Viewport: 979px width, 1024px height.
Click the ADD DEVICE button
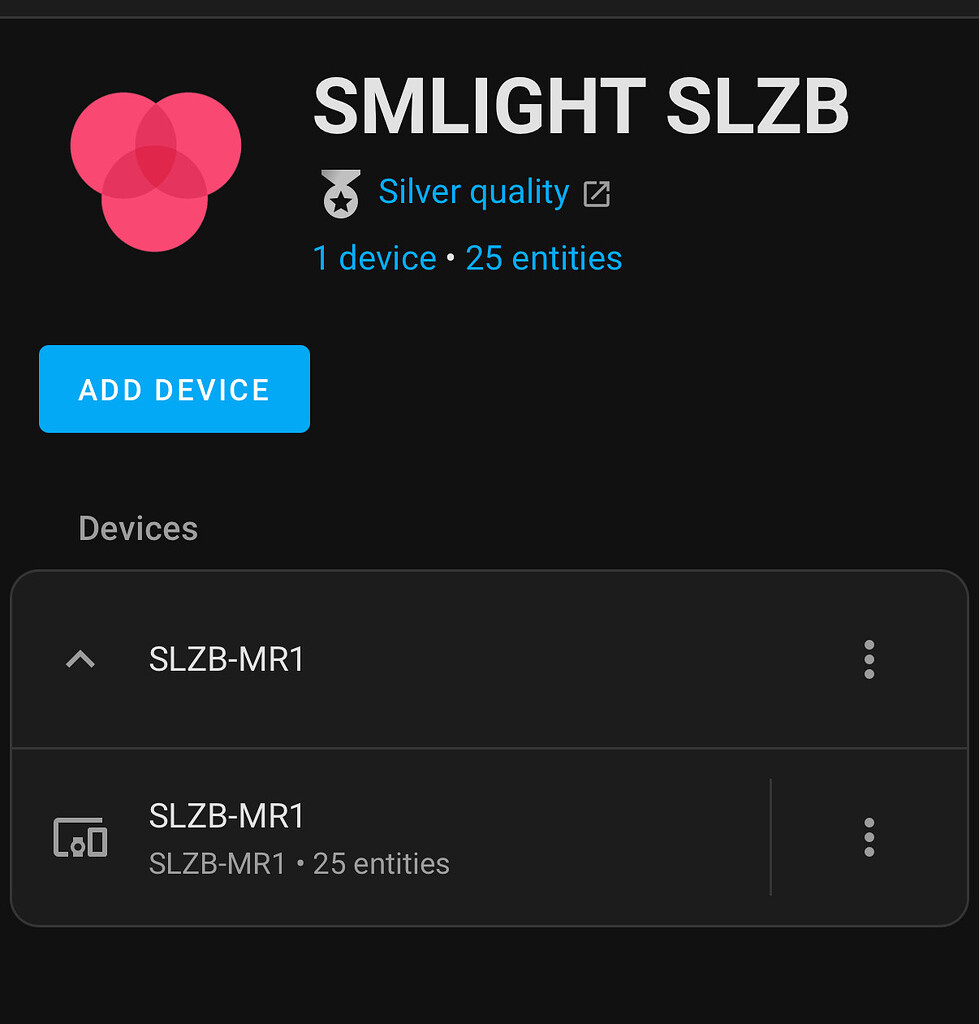[173, 389]
